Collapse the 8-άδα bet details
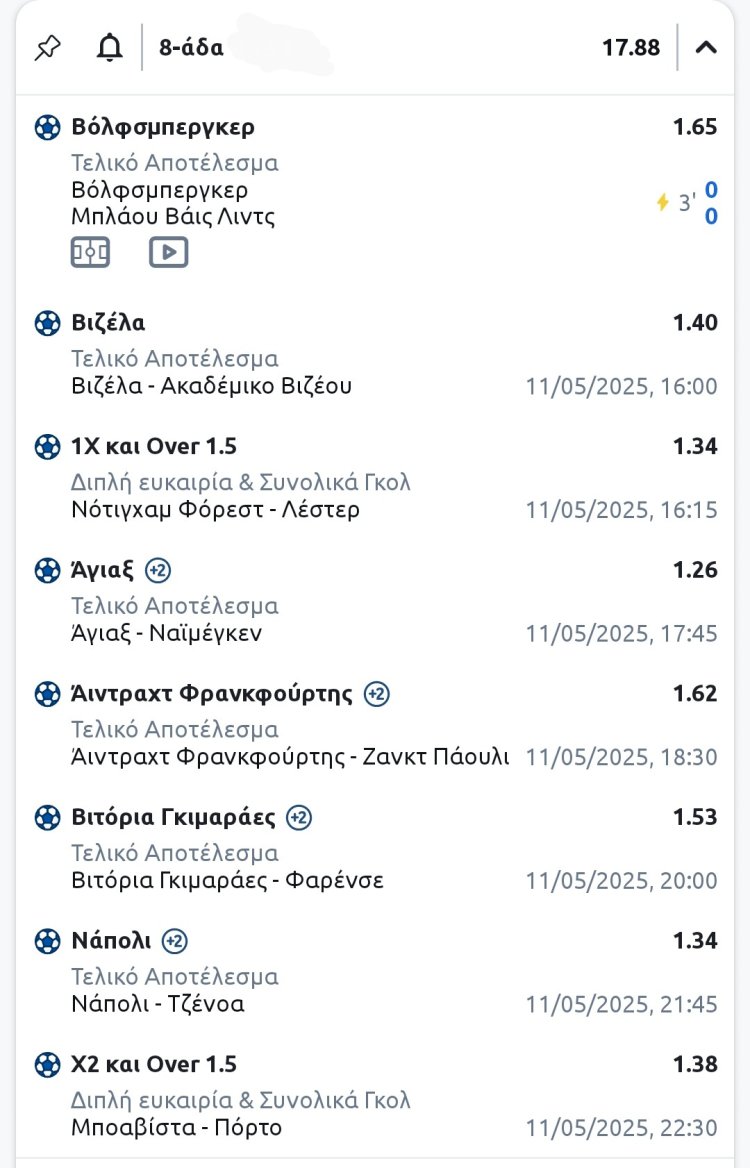 (x=706, y=47)
